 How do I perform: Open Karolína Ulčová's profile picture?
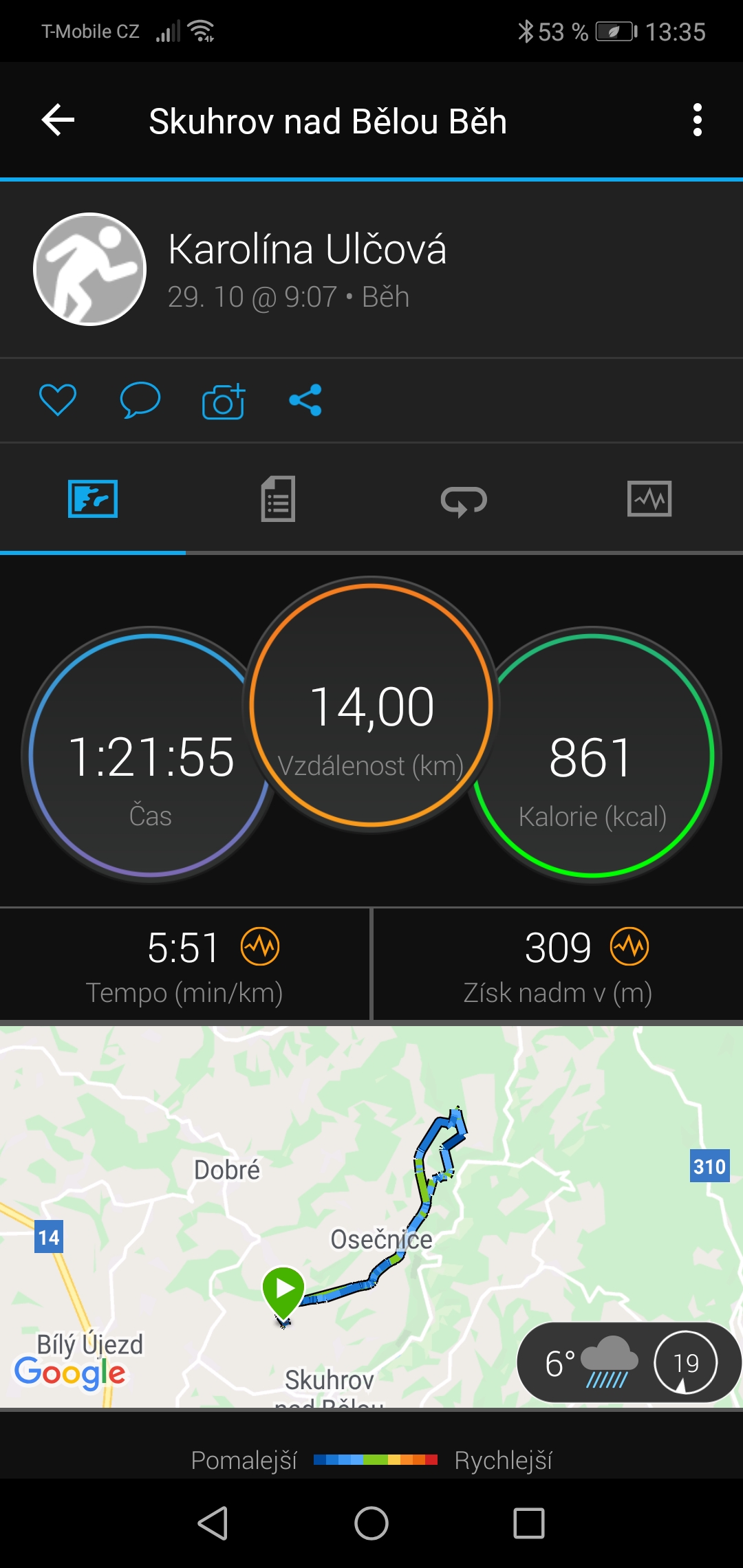pyautogui.click(x=90, y=269)
